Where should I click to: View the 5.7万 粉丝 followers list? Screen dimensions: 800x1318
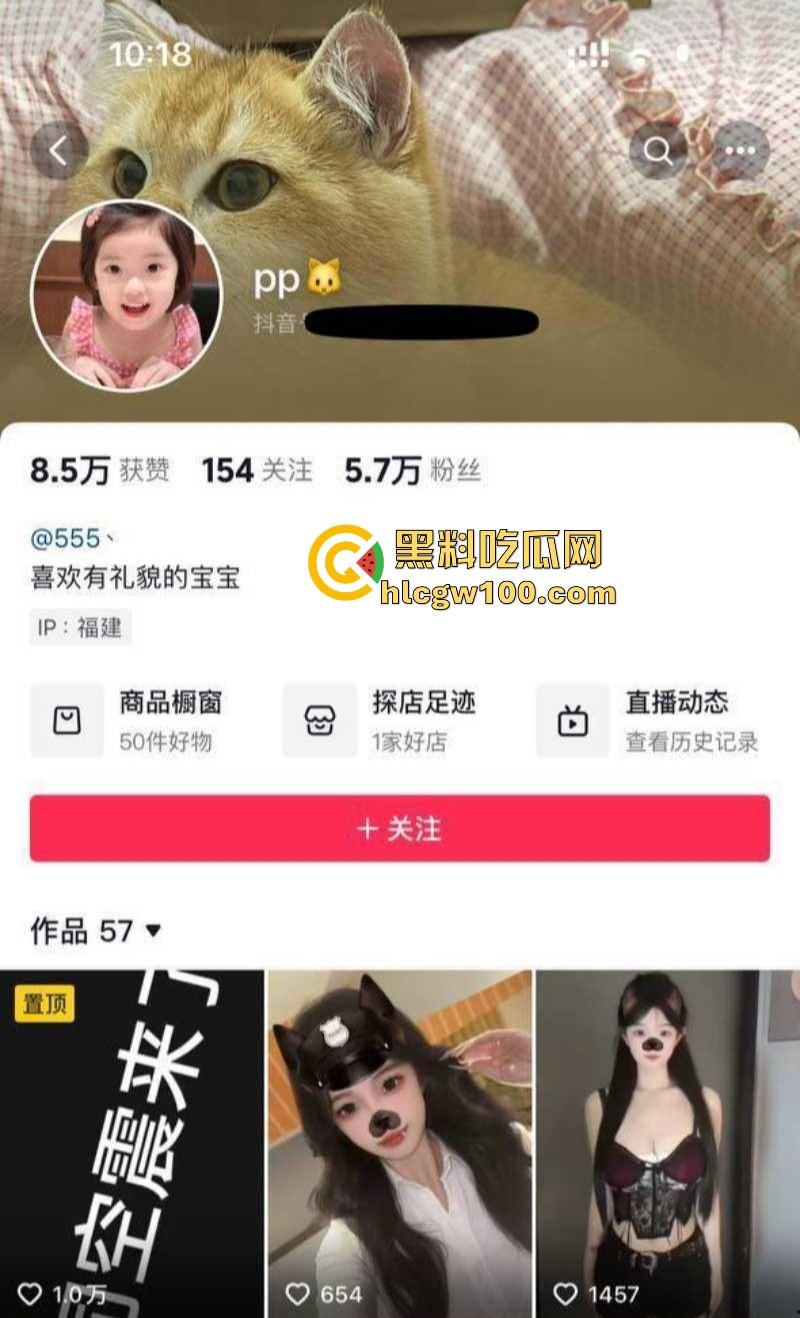click(412, 470)
